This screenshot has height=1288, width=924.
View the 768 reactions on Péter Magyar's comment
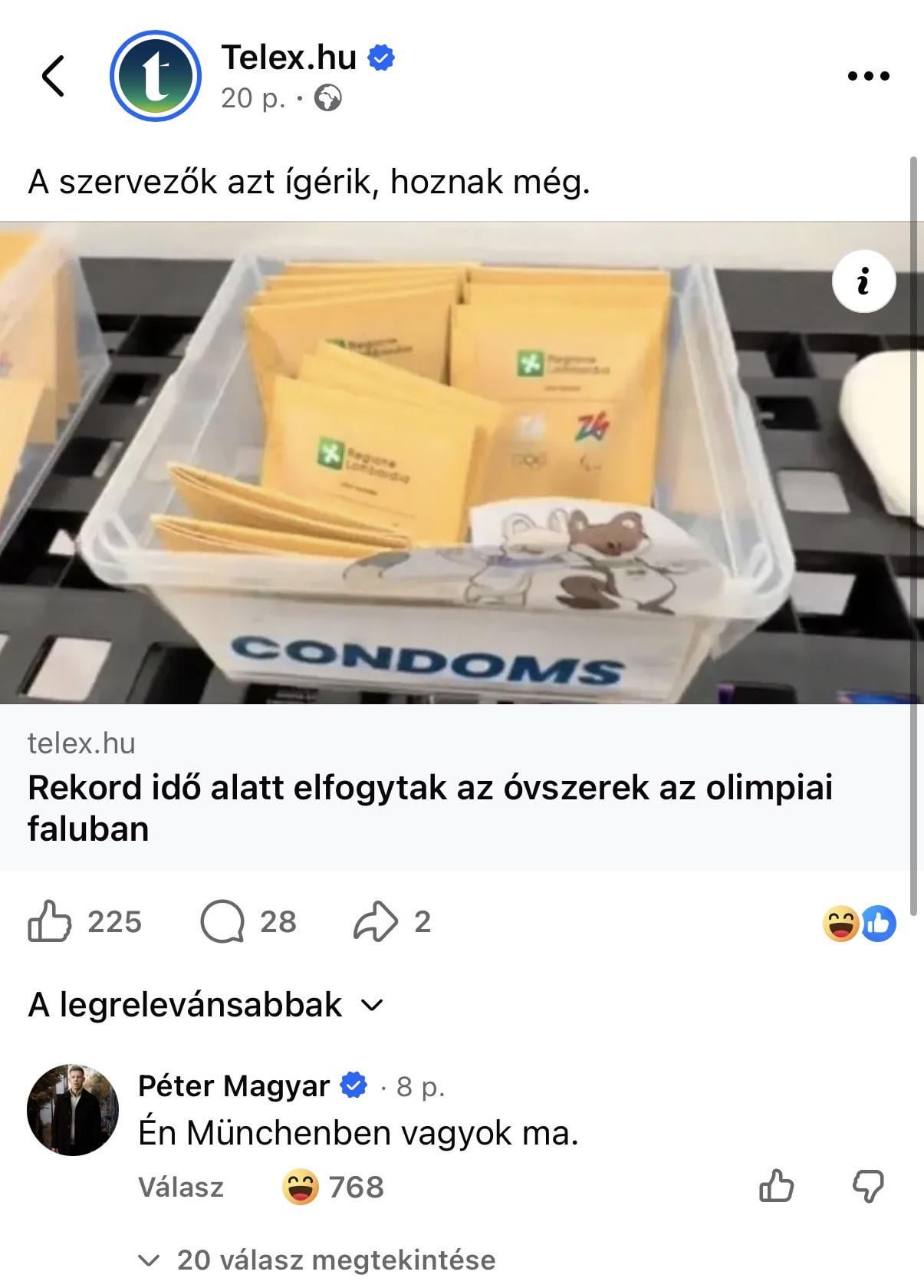tap(334, 1187)
